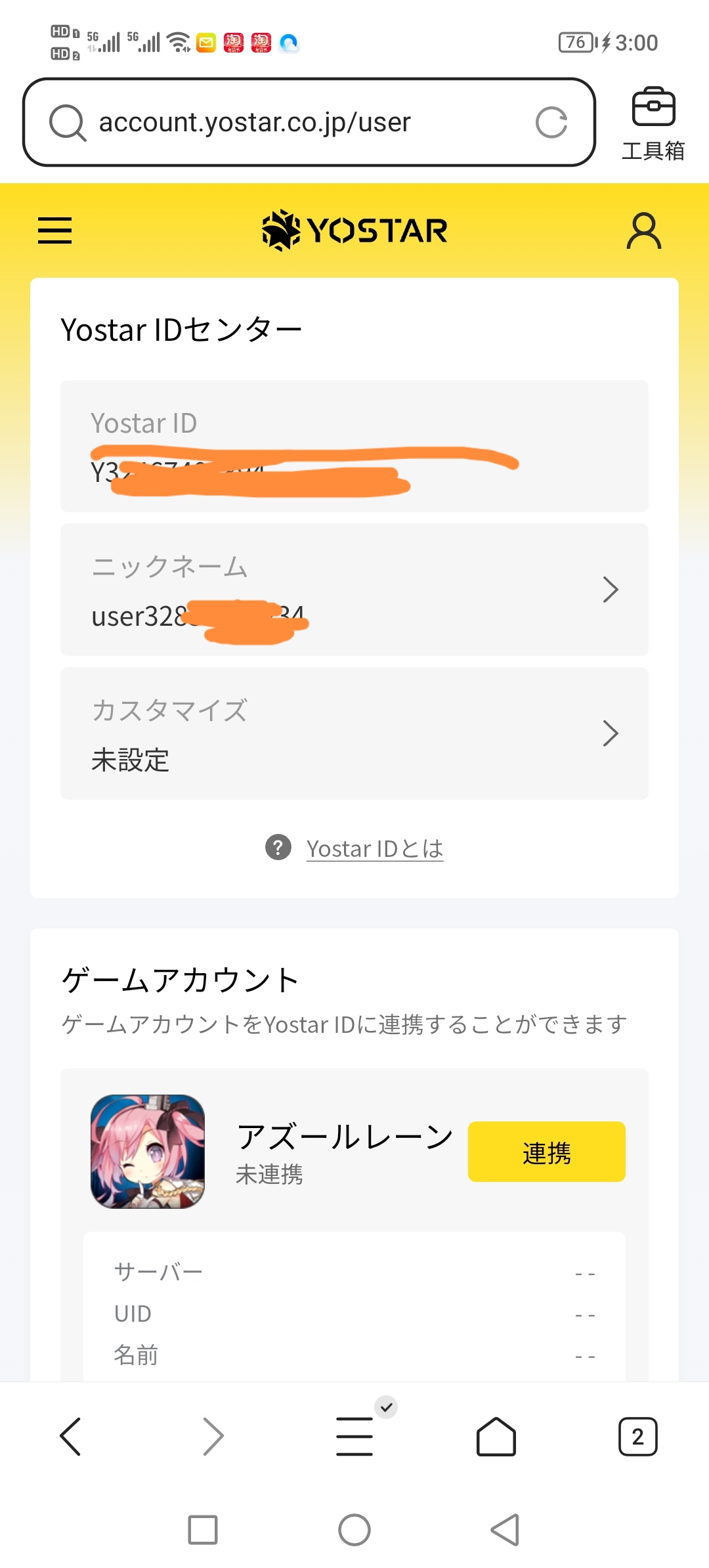Reload the current page
The image size is (709, 1568).
(x=551, y=122)
